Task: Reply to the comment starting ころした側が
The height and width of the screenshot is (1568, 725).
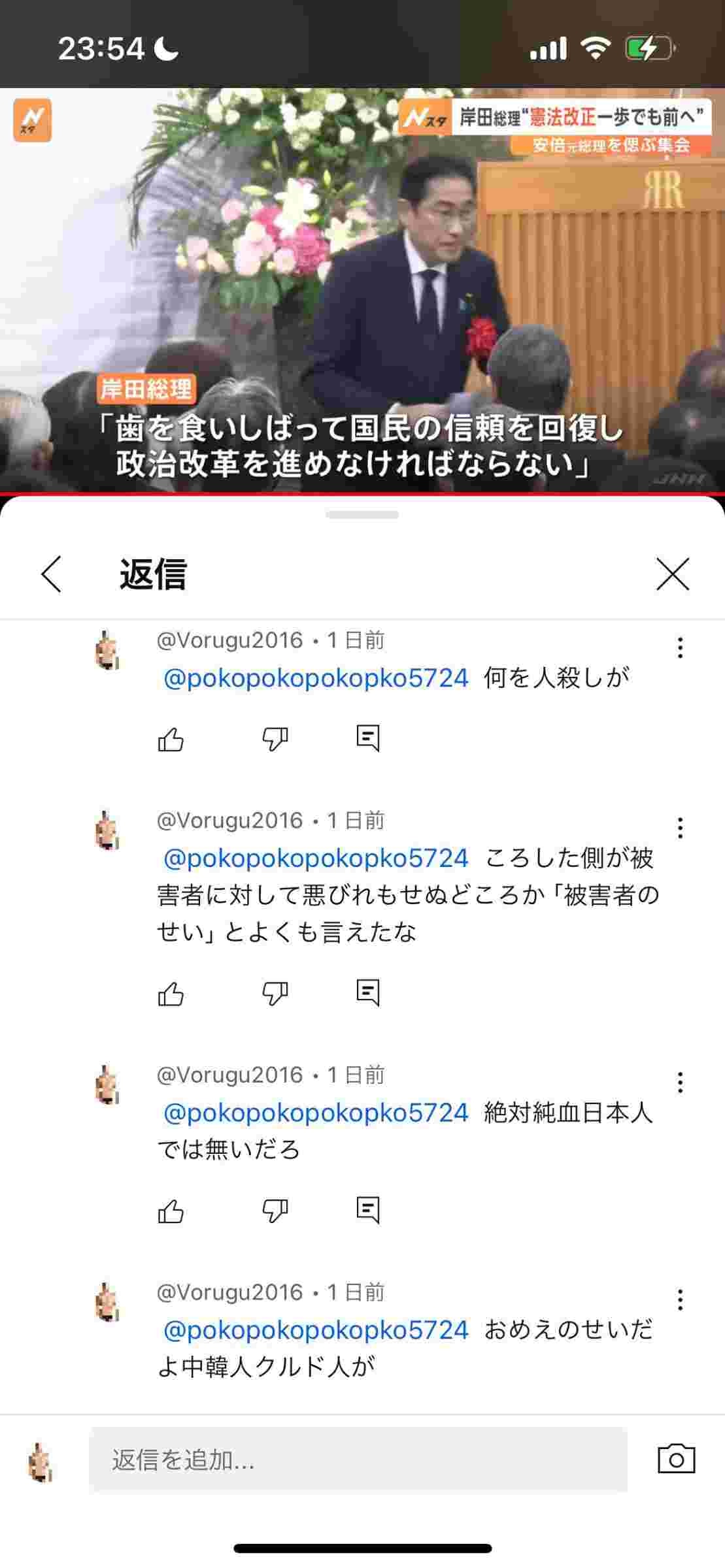Action: (368, 994)
